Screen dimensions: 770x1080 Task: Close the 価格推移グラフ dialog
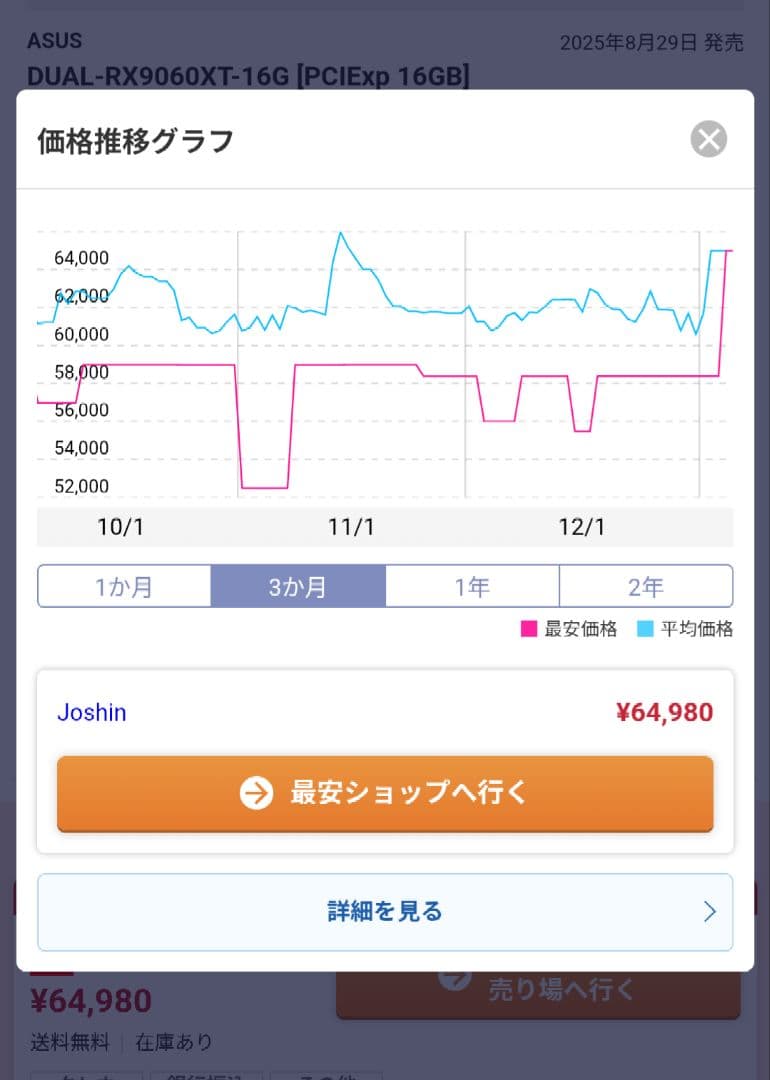(708, 139)
